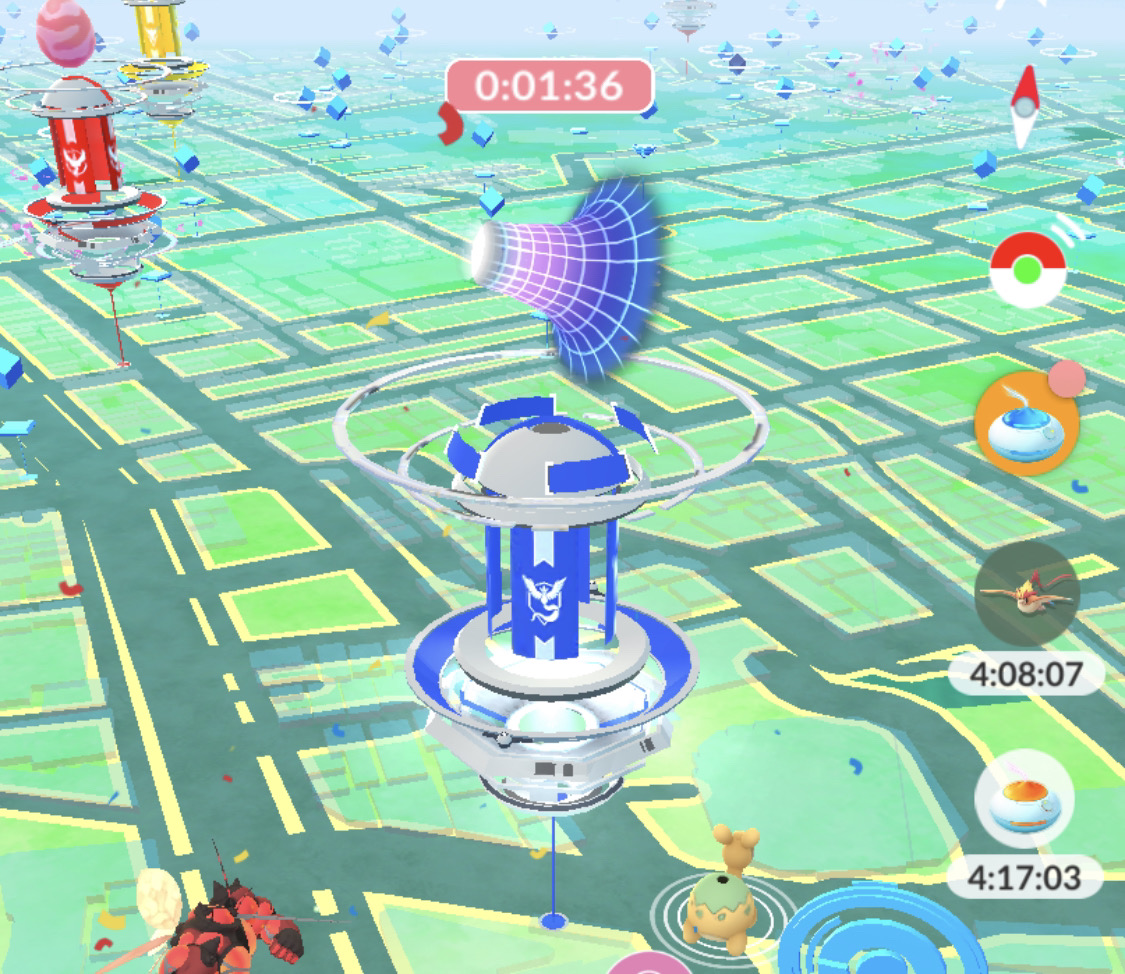Open the Pidgeot icon showing 4:08:07
The image size is (1125, 974).
(x=1026, y=592)
